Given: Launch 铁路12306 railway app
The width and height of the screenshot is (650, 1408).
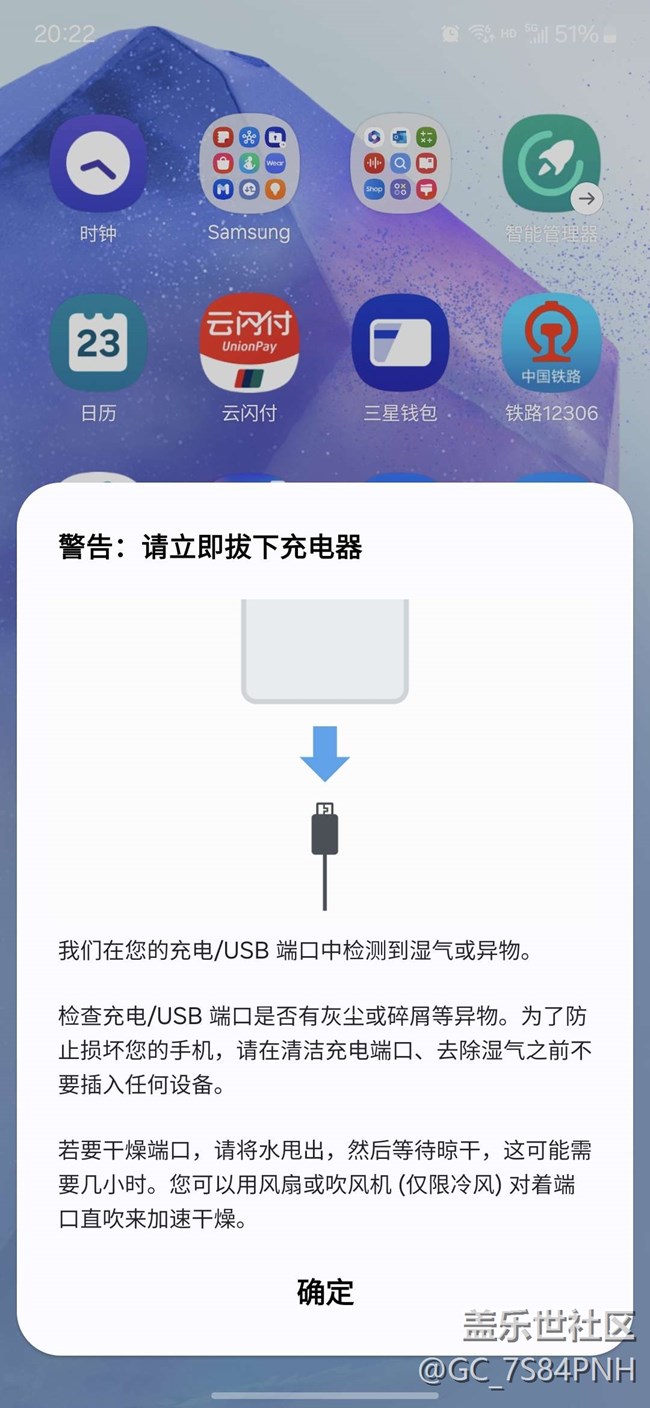Looking at the screenshot, I should click(550, 343).
